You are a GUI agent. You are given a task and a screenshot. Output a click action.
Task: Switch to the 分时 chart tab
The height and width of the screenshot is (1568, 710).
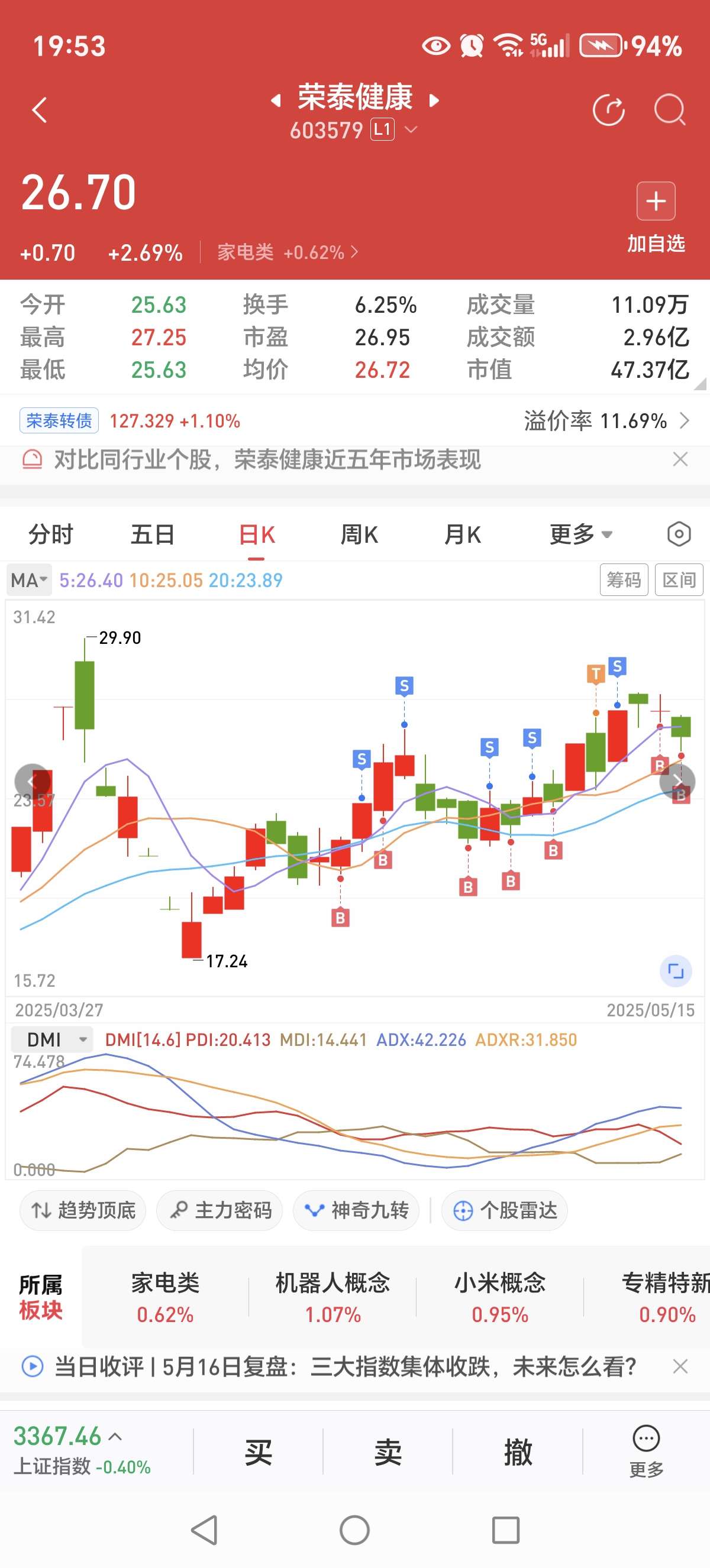(x=50, y=534)
